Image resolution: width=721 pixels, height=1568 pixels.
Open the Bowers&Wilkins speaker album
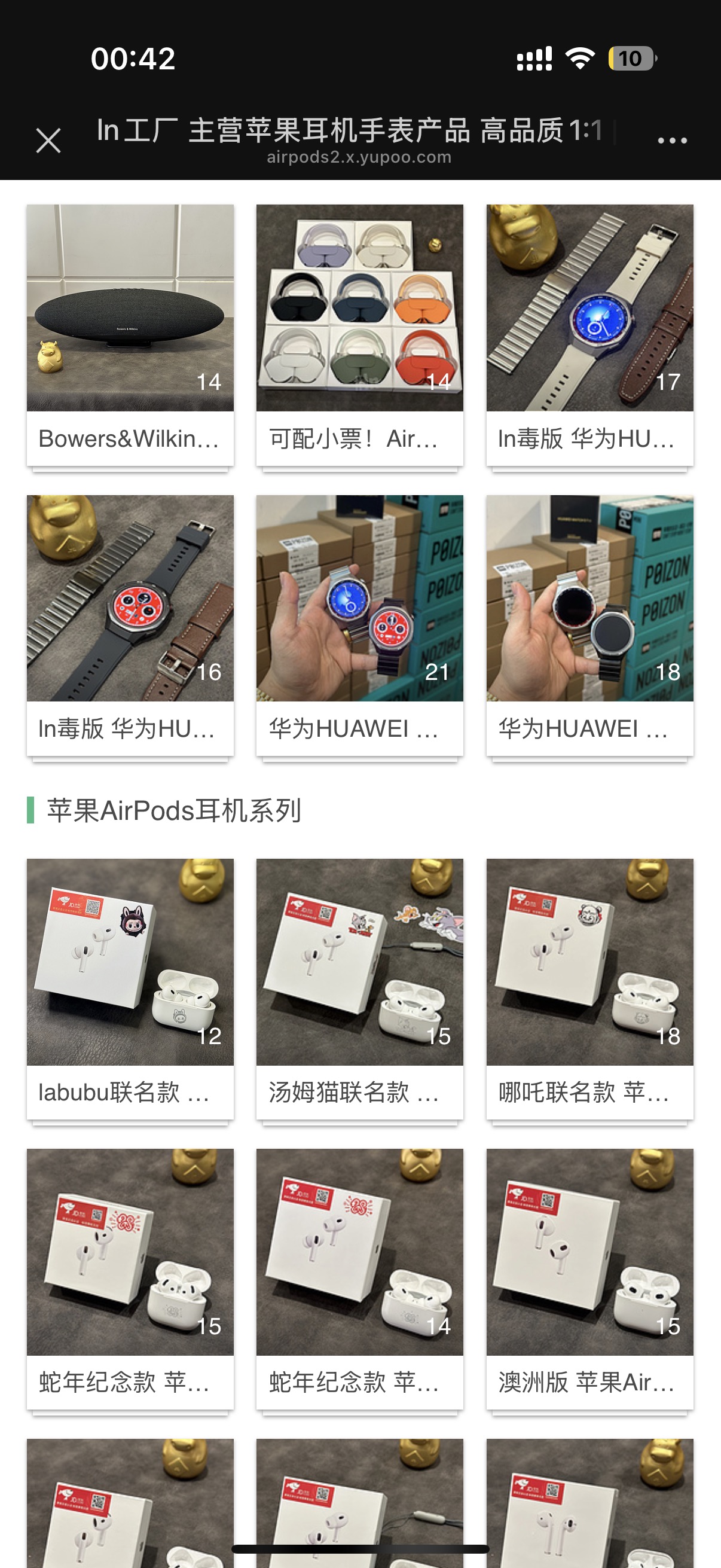tap(130, 307)
